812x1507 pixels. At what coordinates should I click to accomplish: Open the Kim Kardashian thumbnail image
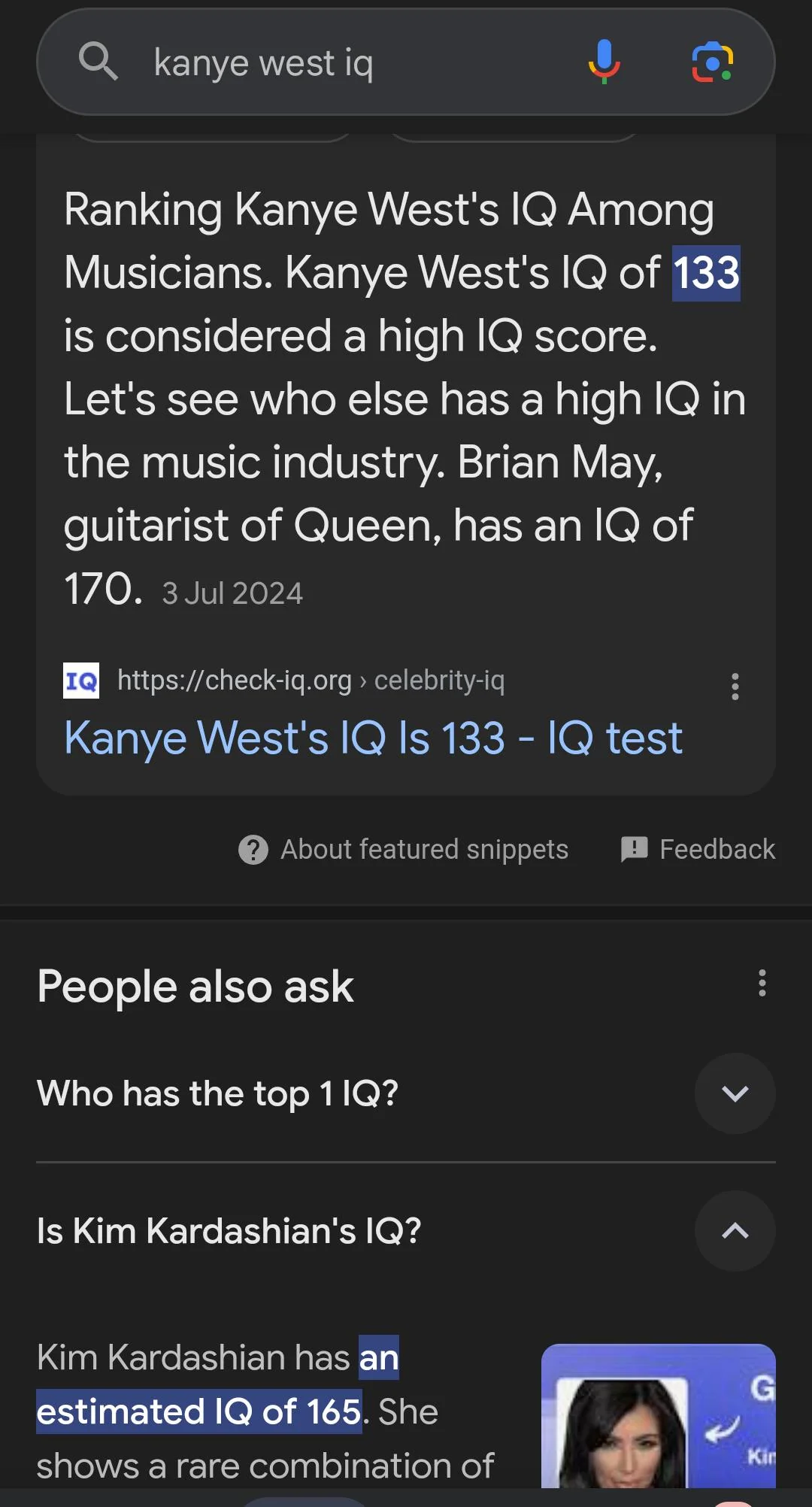[659, 1421]
